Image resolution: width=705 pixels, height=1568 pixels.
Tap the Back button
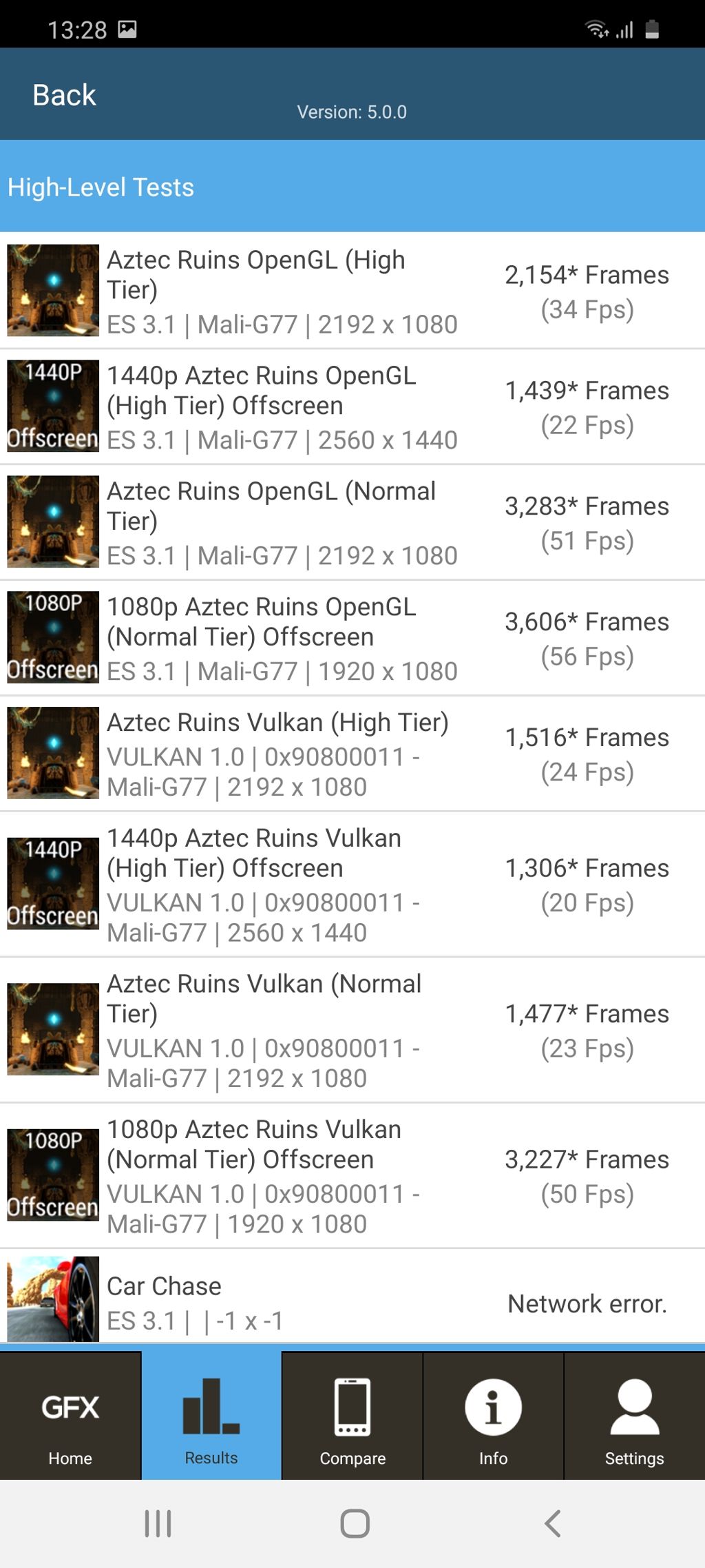tap(64, 95)
